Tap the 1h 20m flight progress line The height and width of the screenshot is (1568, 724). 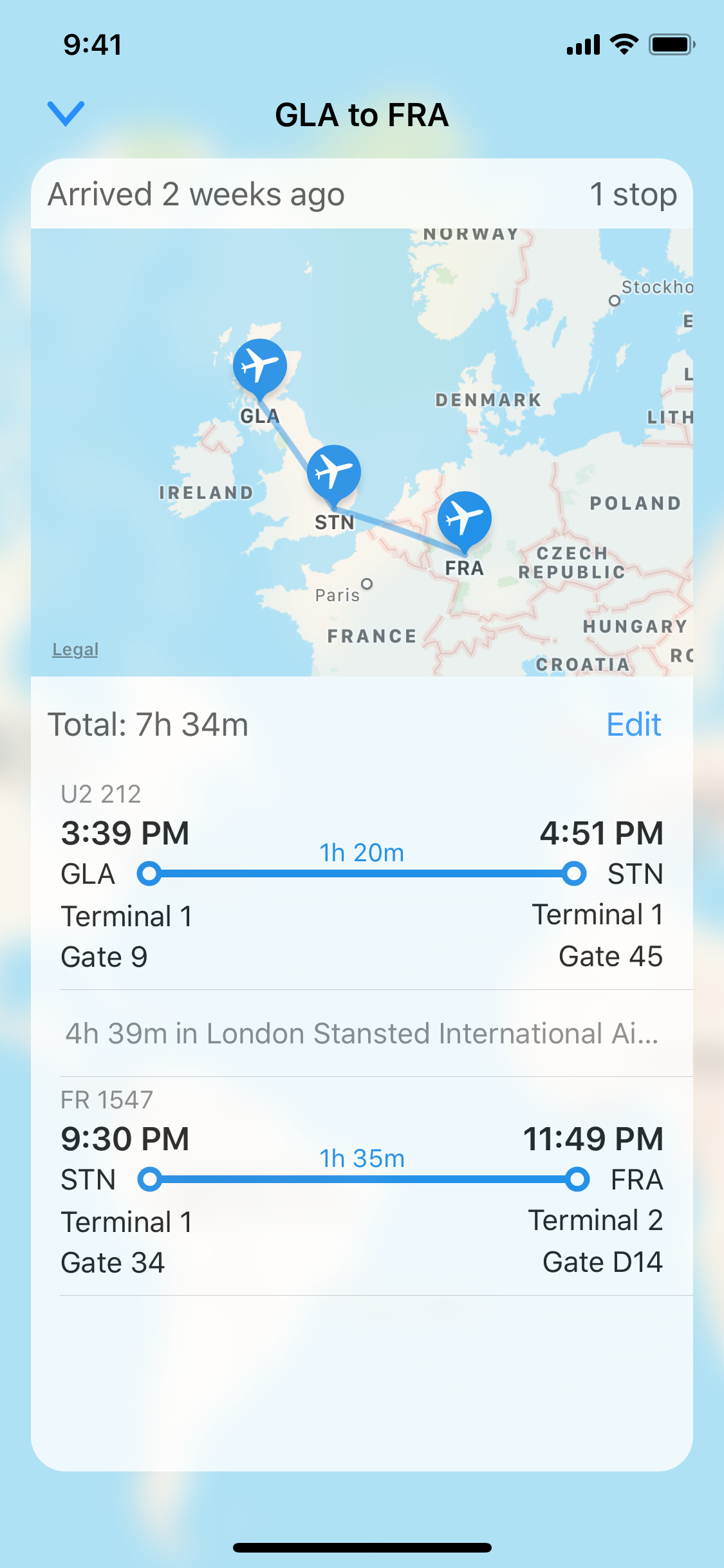click(362, 873)
